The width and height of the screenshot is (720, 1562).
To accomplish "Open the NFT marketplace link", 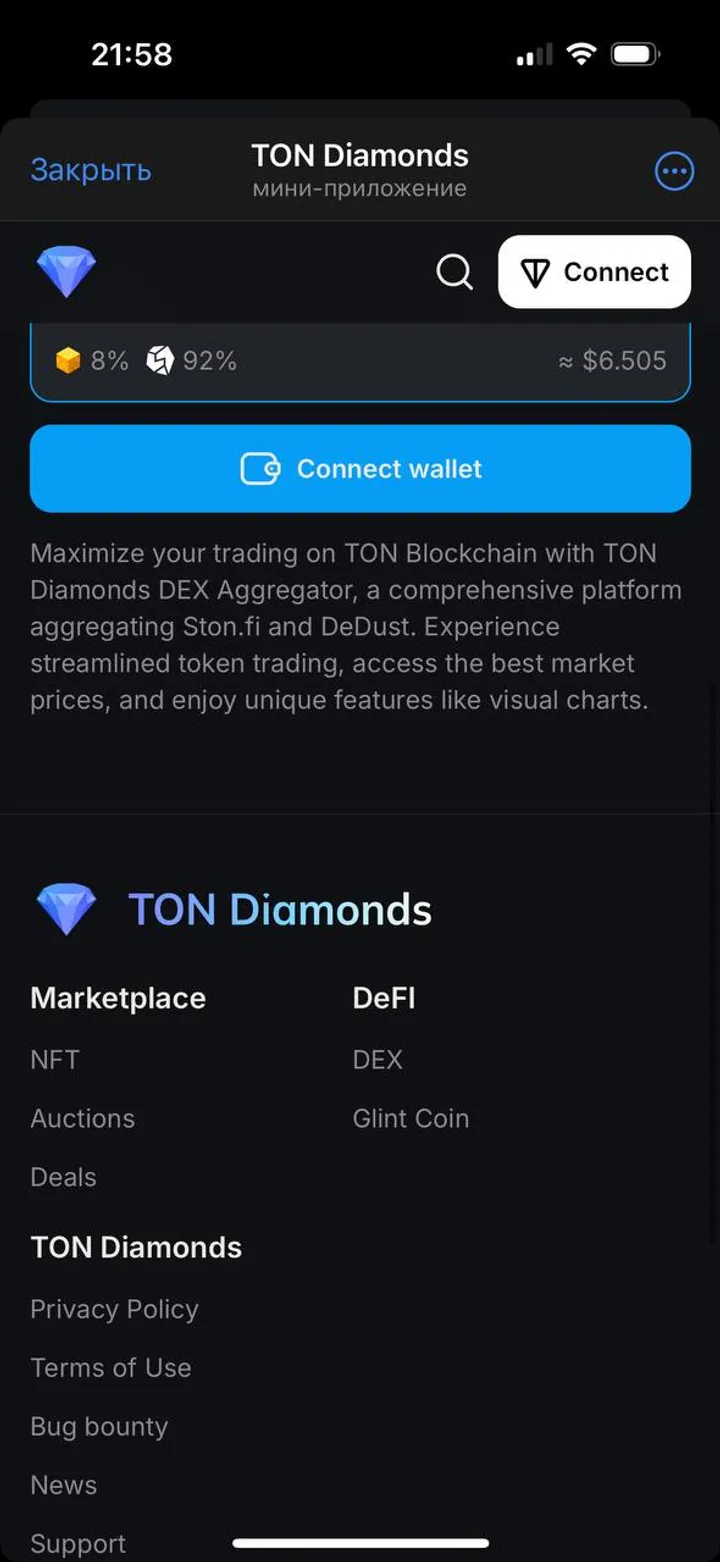I will click(53, 1059).
